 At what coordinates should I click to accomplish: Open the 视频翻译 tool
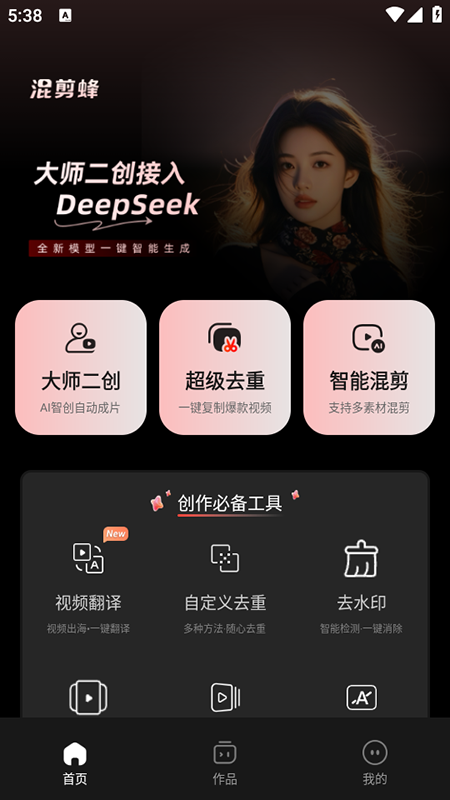[x=88, y=584]
